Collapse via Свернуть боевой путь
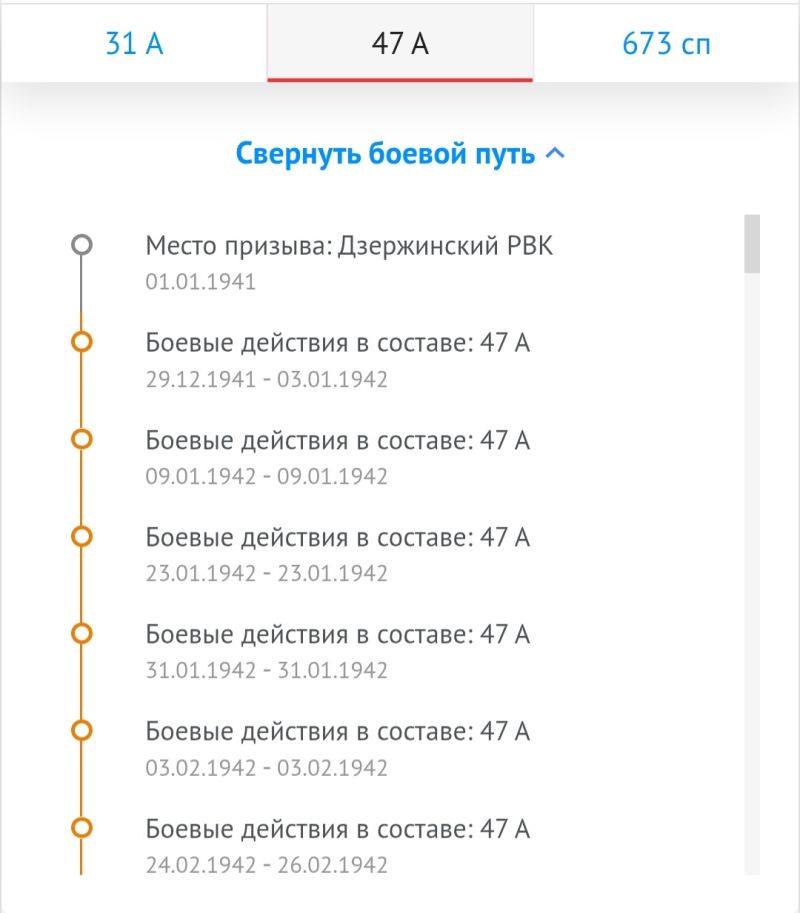This screenshot has width=800, height=913. tap(400, 154)
